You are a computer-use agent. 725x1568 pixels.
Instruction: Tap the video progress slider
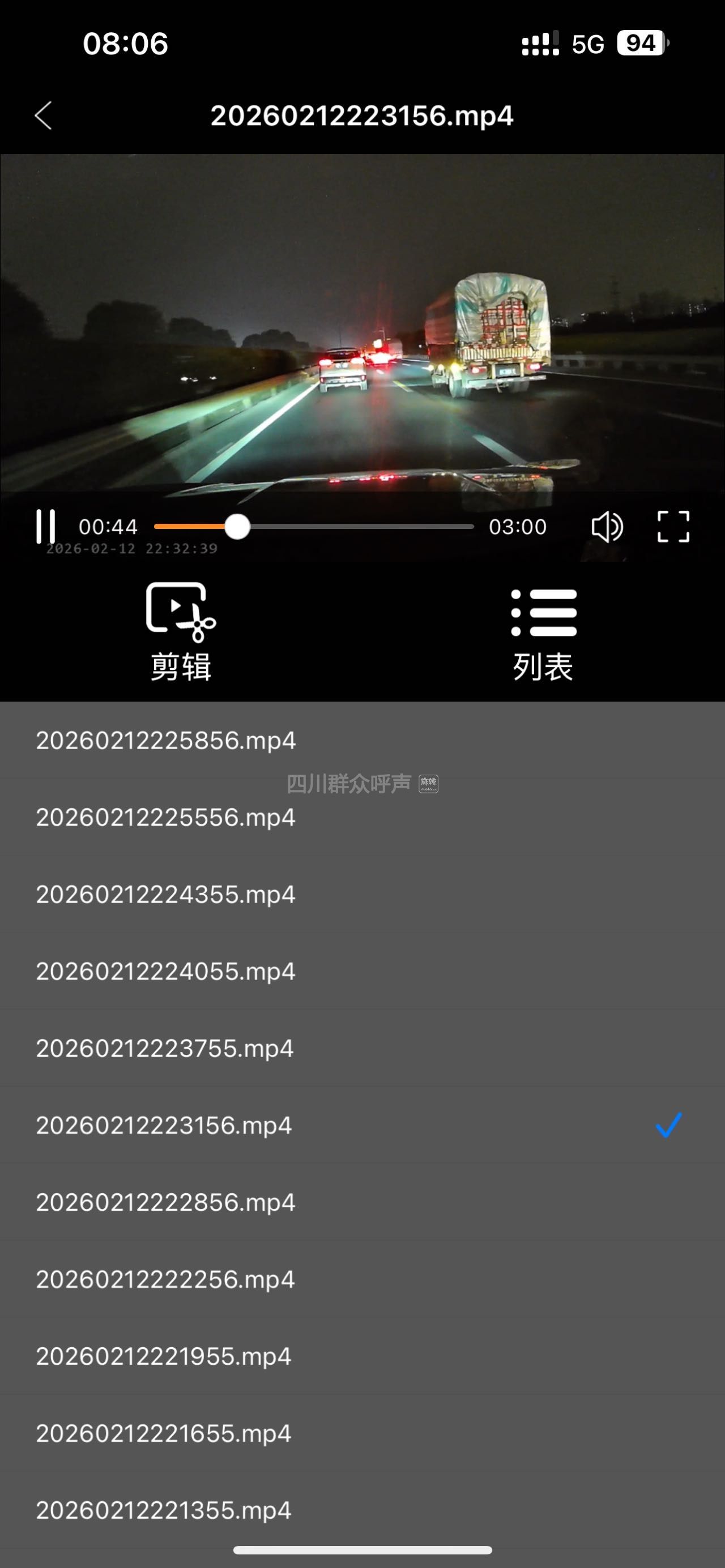313,527
